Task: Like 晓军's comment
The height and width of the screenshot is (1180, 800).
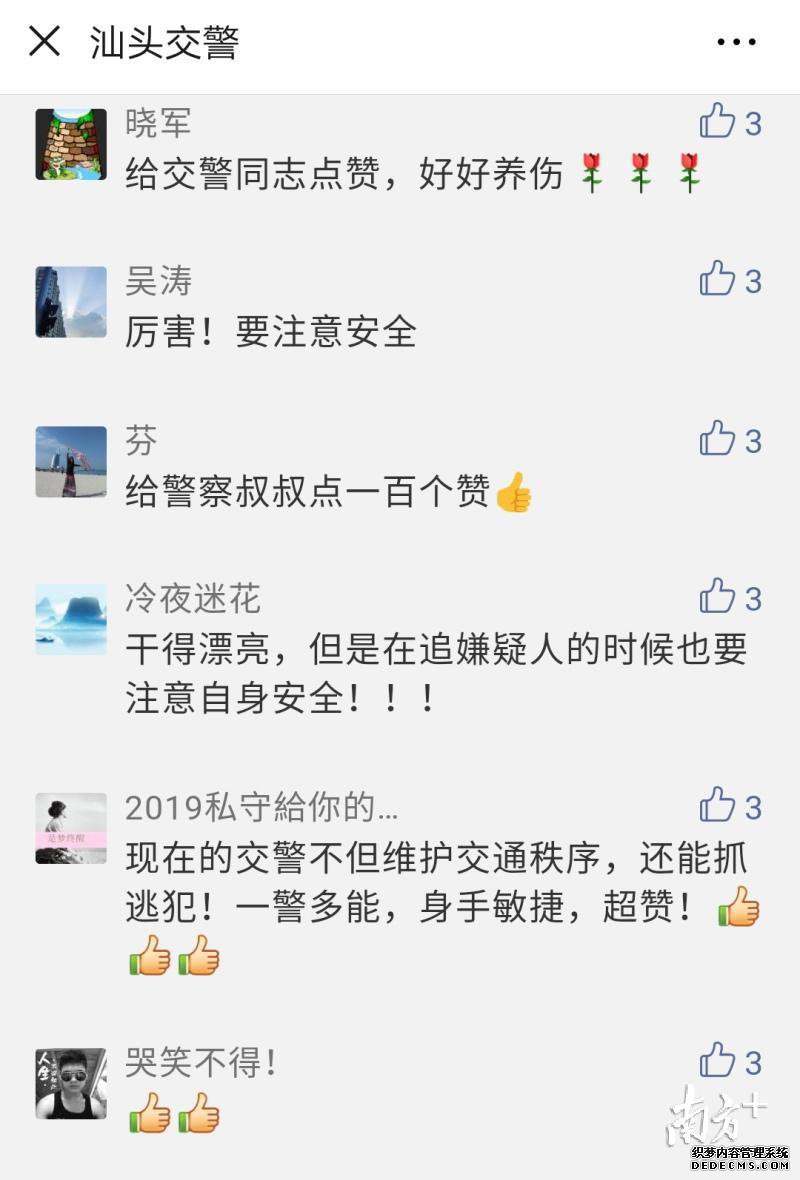Action: pyautogui.click(x=718, y=122)
